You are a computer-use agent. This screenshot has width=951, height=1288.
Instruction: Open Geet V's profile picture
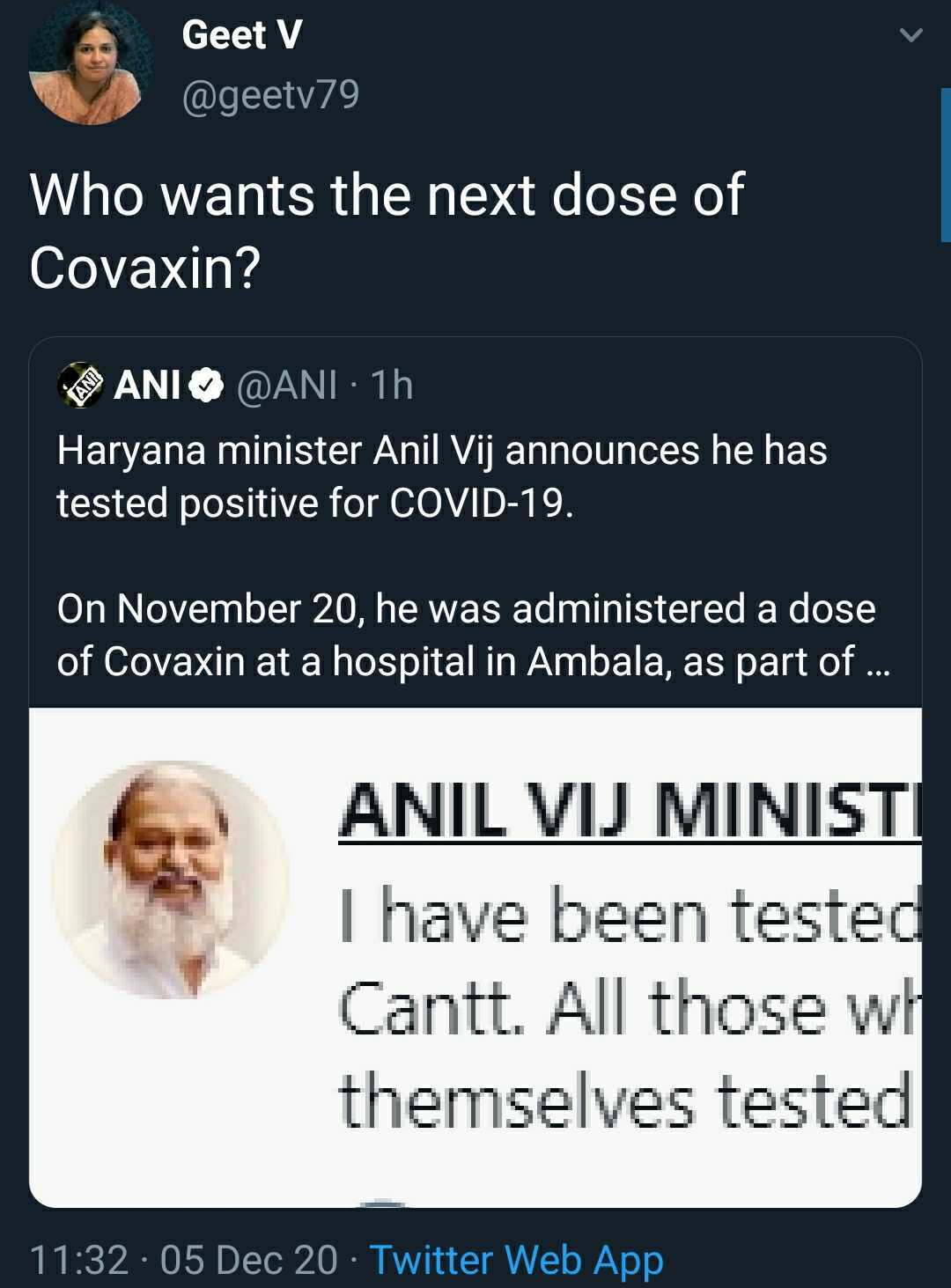click(x=89, y=65)
